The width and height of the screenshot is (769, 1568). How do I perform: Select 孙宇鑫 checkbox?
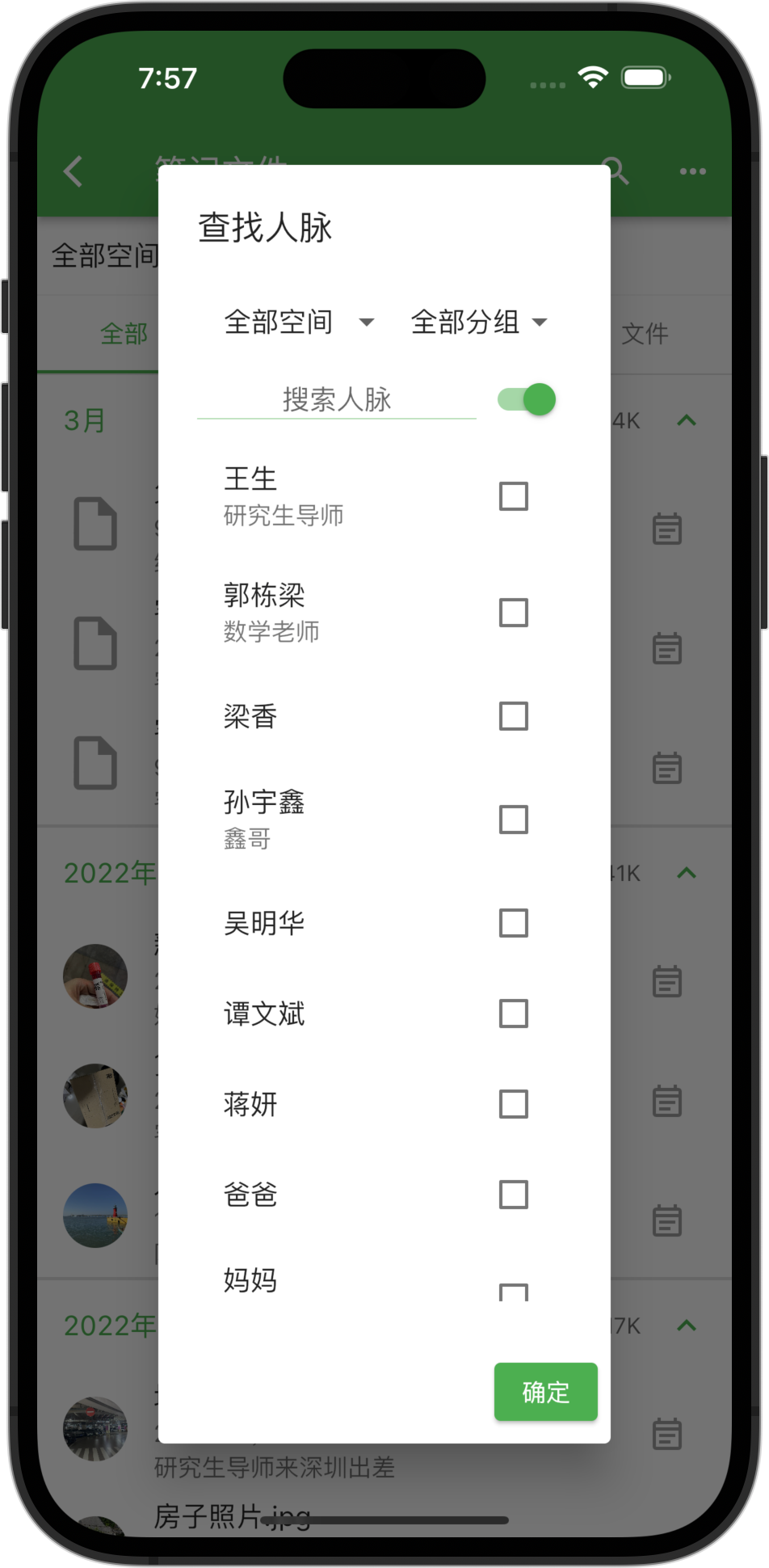click(514, 820)
